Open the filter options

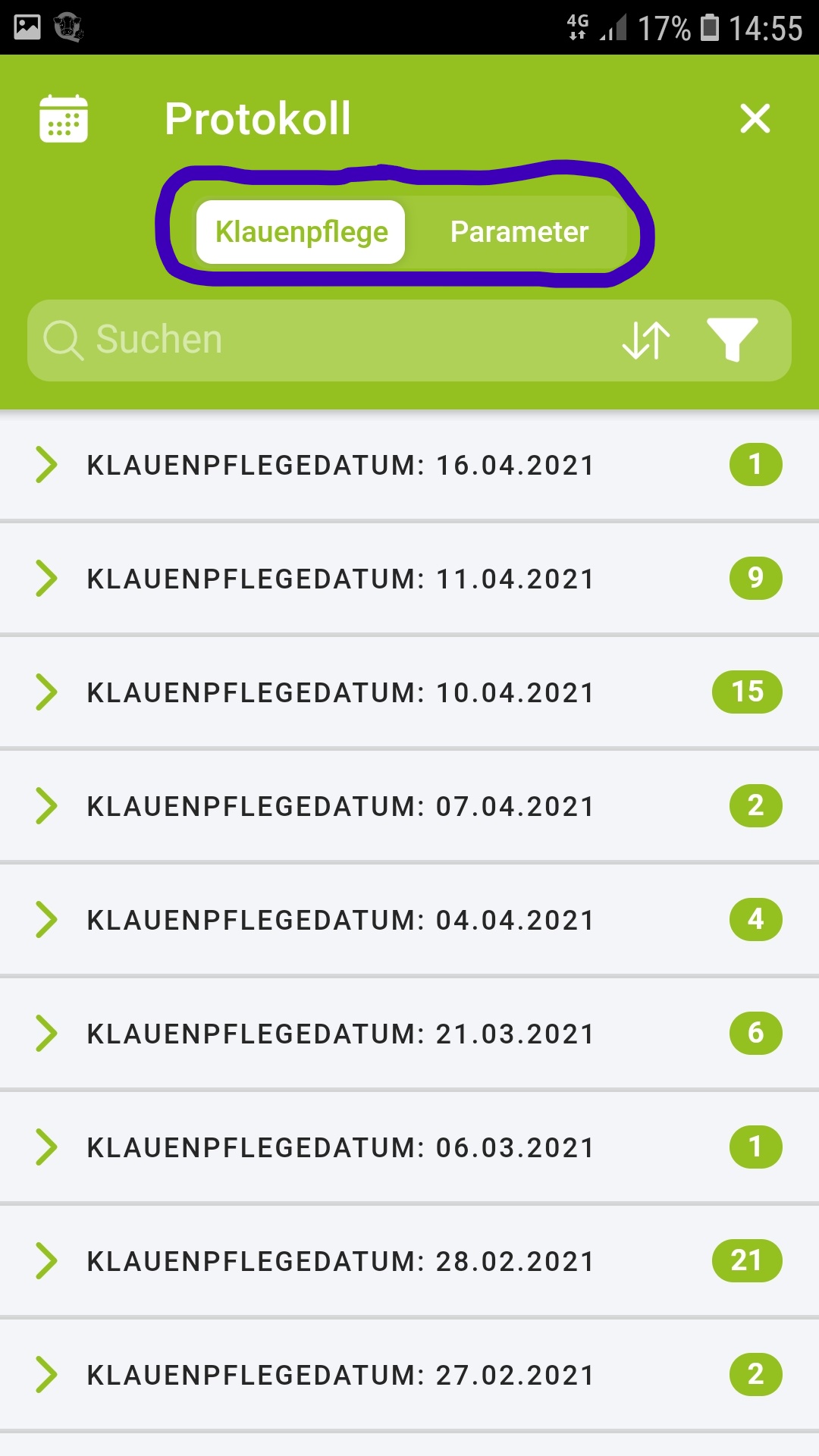coord(732,339)
